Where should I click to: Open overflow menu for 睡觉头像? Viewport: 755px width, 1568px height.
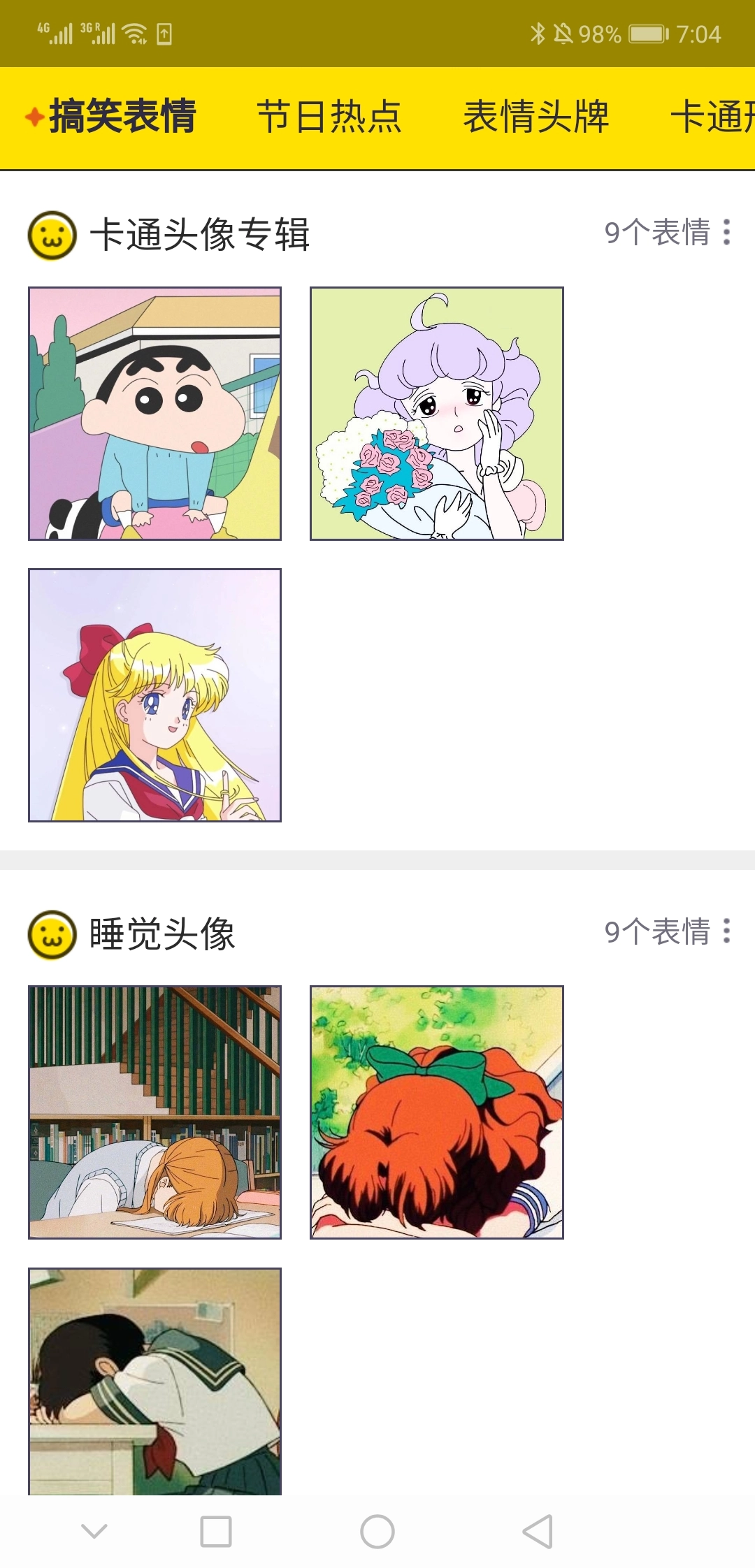(727, 931)
